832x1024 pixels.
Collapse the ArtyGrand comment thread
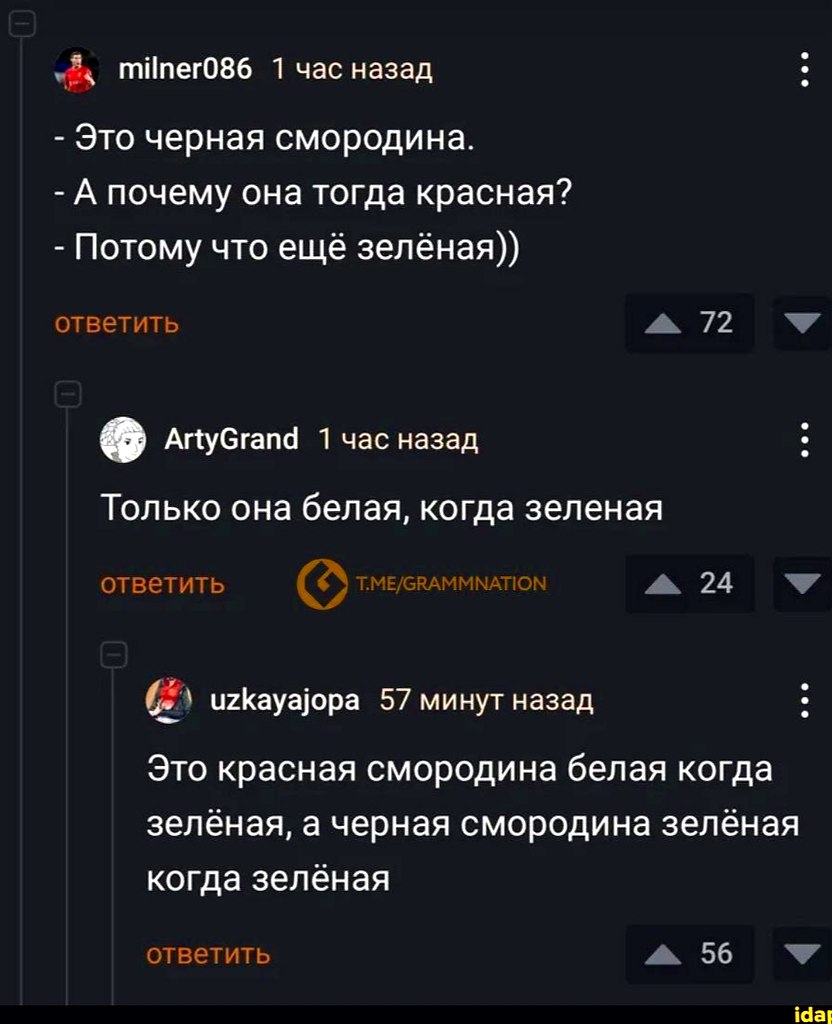(x=66, y=393)
